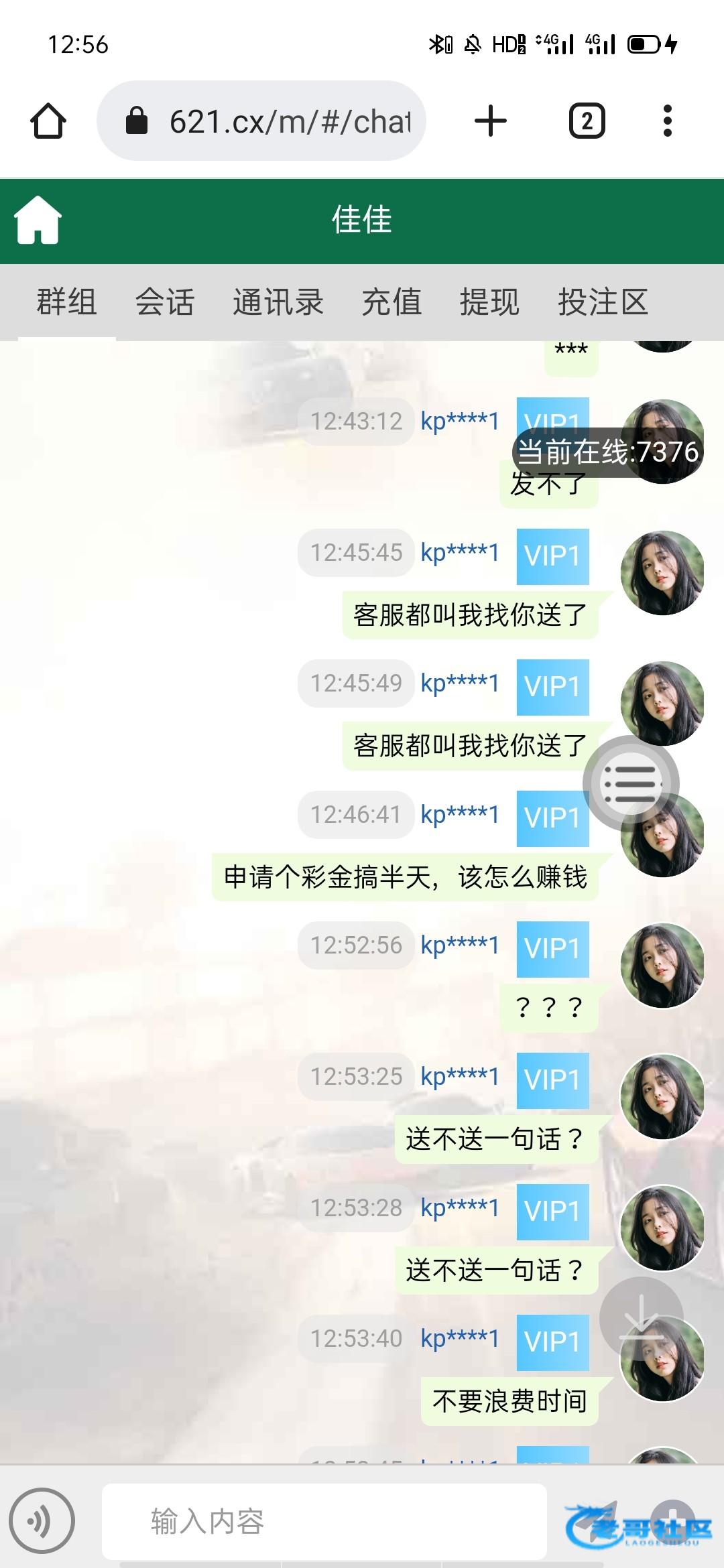
Task: Open the 投注区 tab
Action: pyautogui.click(x=603, y=302)
